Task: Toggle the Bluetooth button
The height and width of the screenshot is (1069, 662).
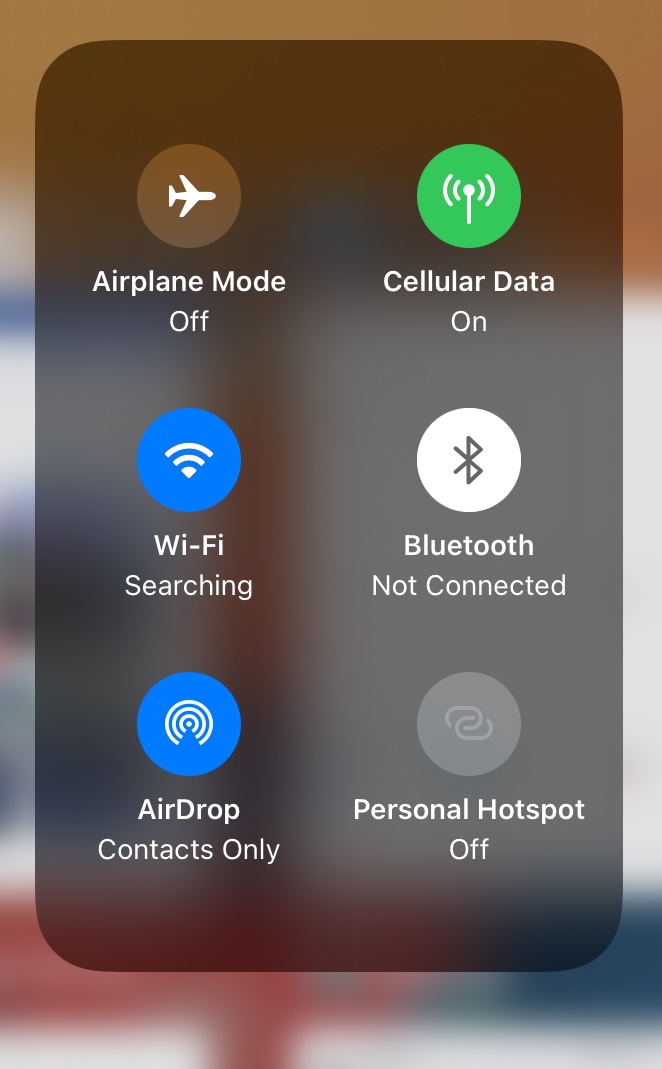Action: (x=469, y=460)
